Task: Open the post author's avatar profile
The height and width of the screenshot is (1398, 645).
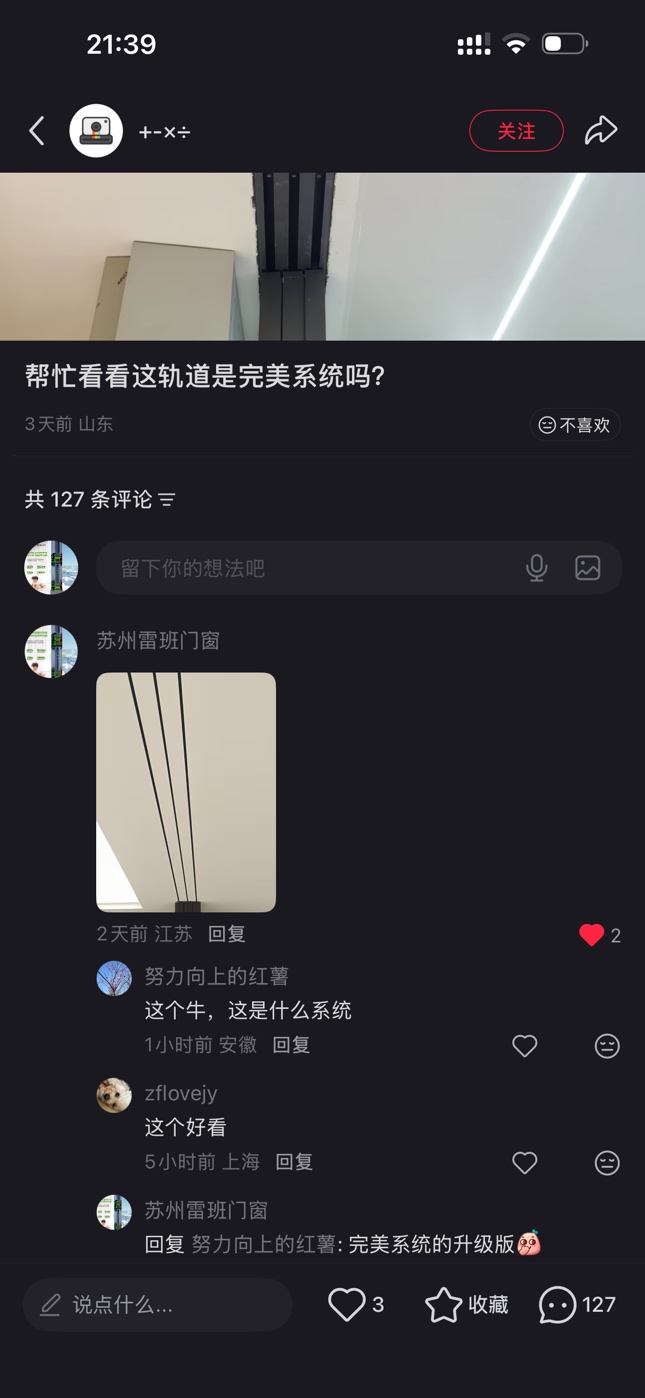Action: click(96, 131)
